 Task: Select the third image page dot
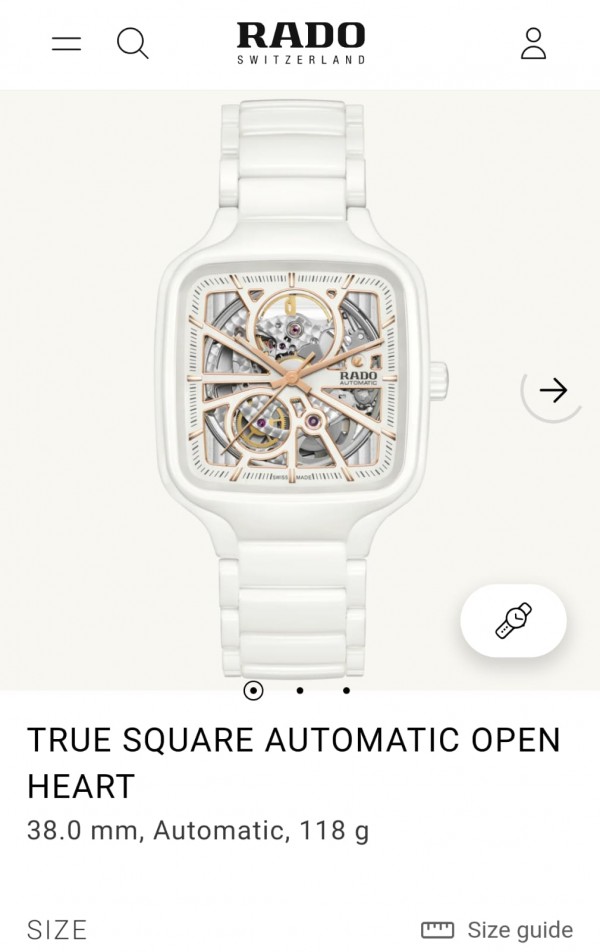click(346, 690)
